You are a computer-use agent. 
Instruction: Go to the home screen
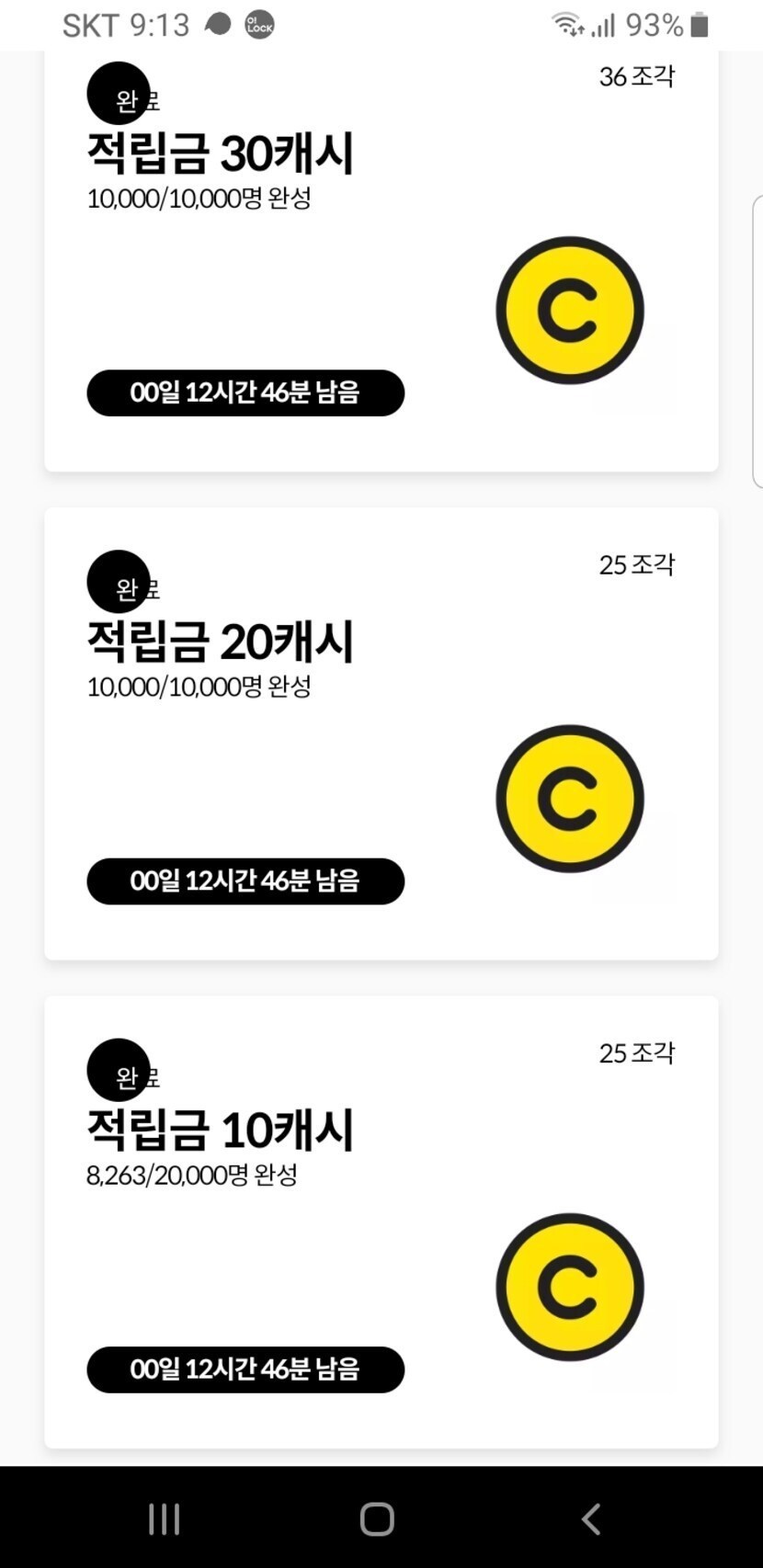377,1519
